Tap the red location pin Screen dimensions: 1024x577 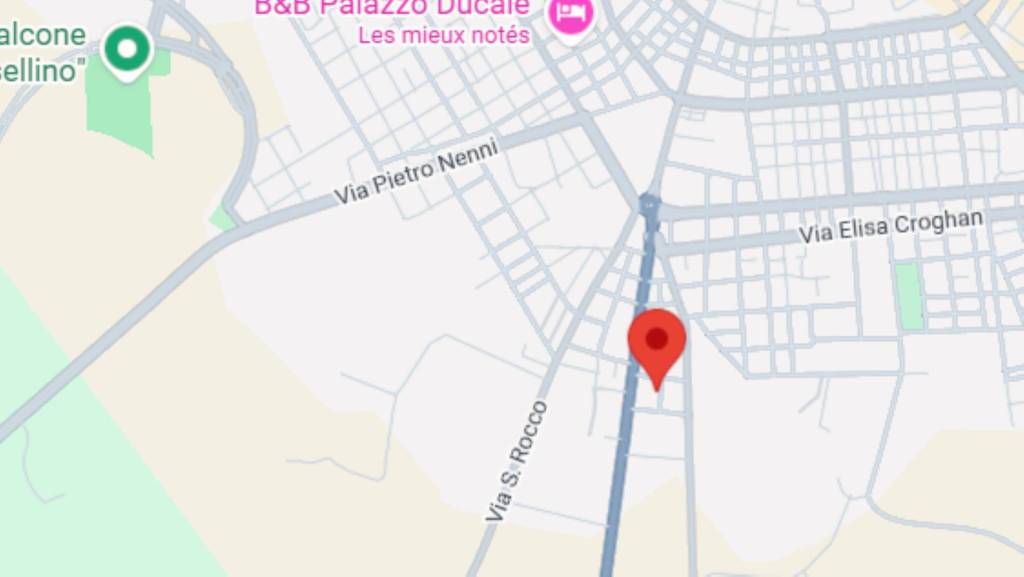coord(657,342)
